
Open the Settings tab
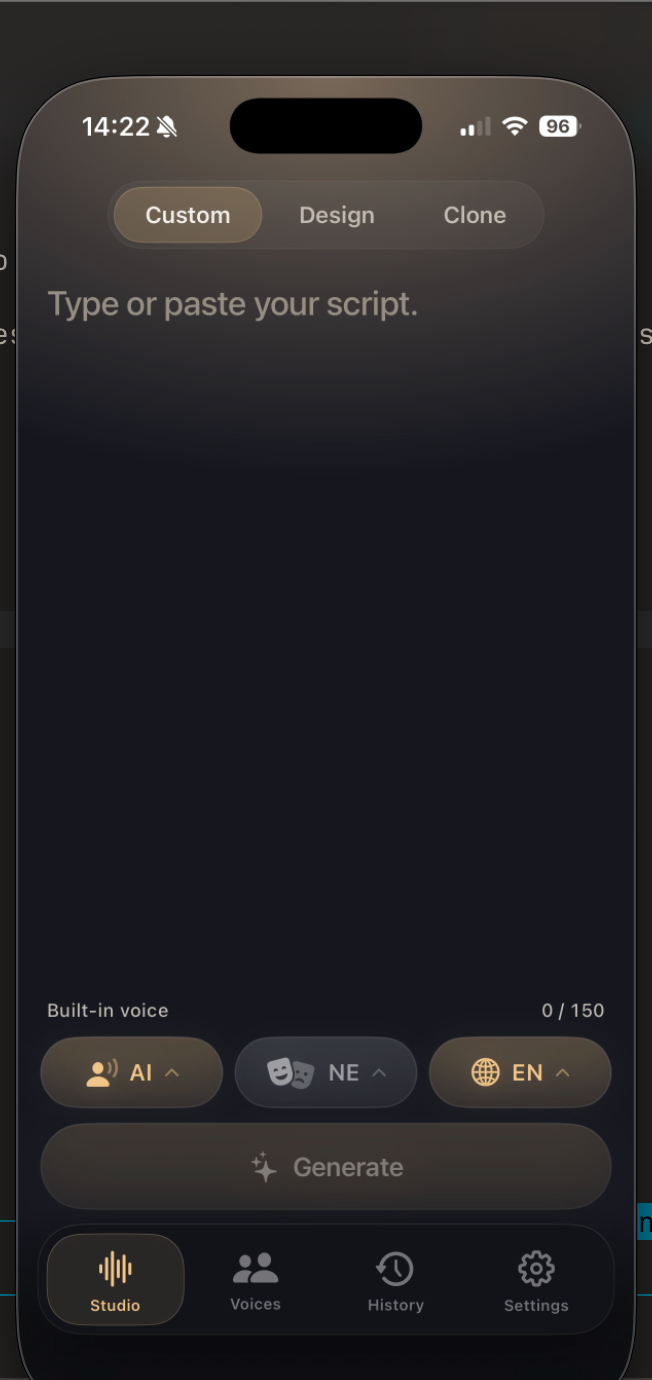536,1281
